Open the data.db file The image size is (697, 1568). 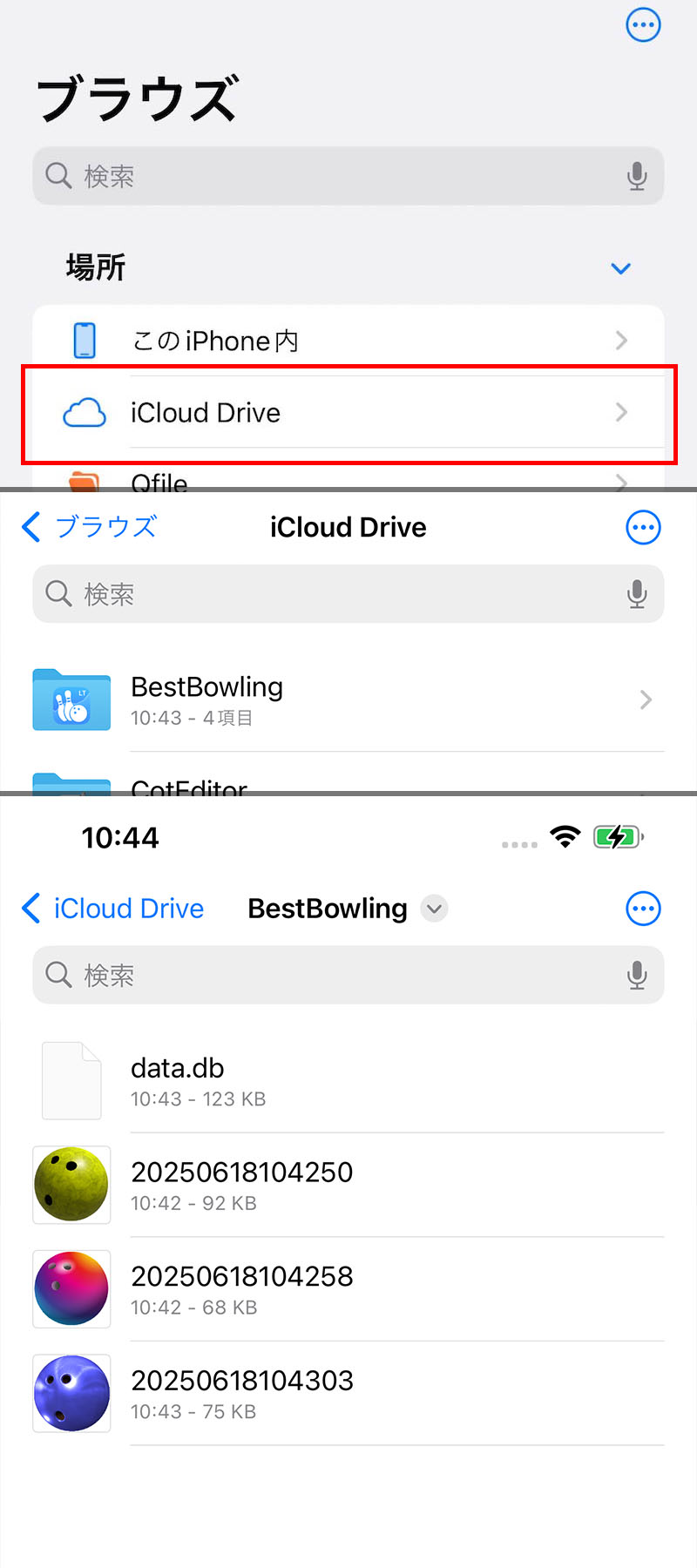click(348, 1081)
